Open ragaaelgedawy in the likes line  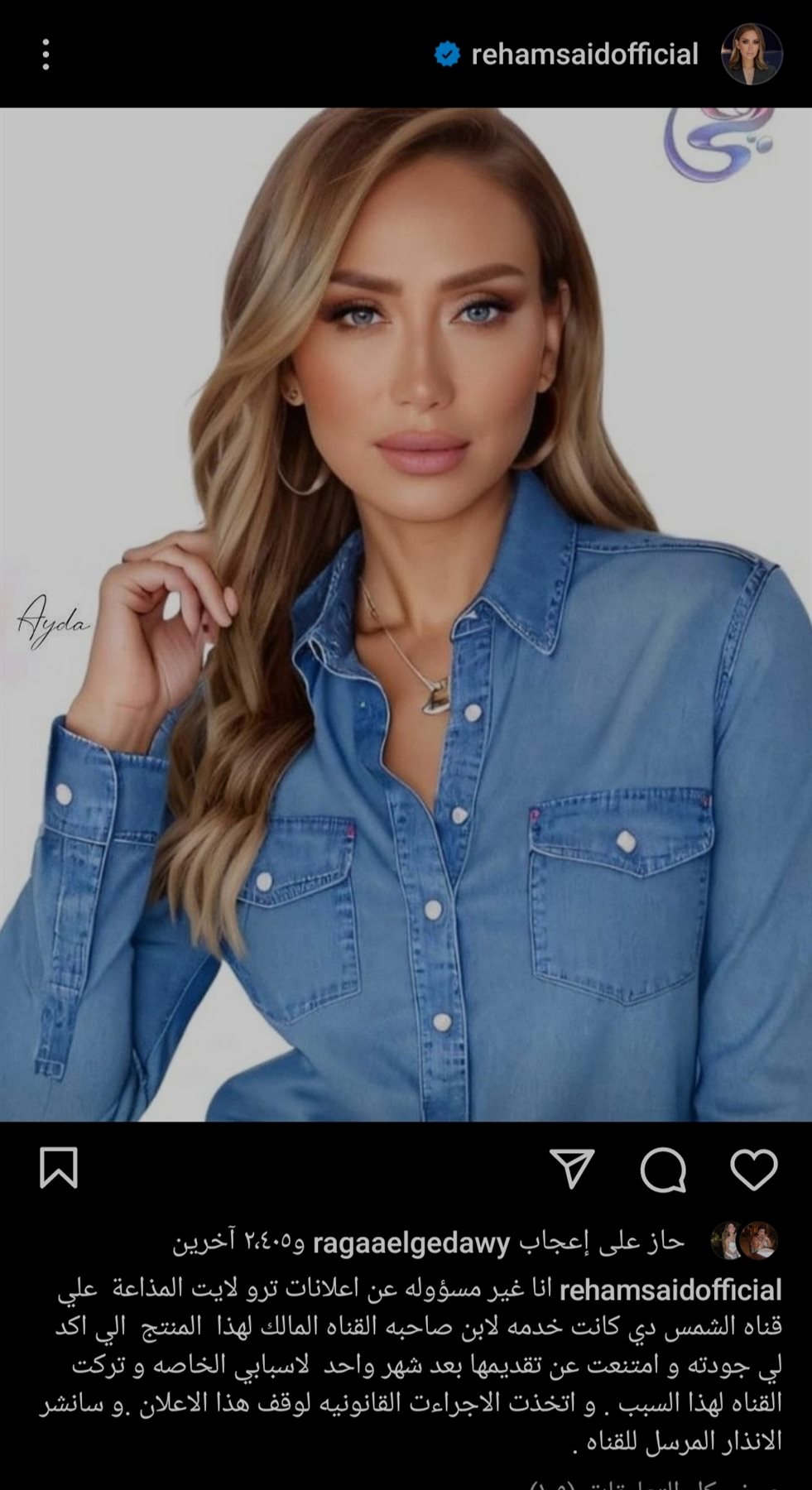[x=411, y=1242]
